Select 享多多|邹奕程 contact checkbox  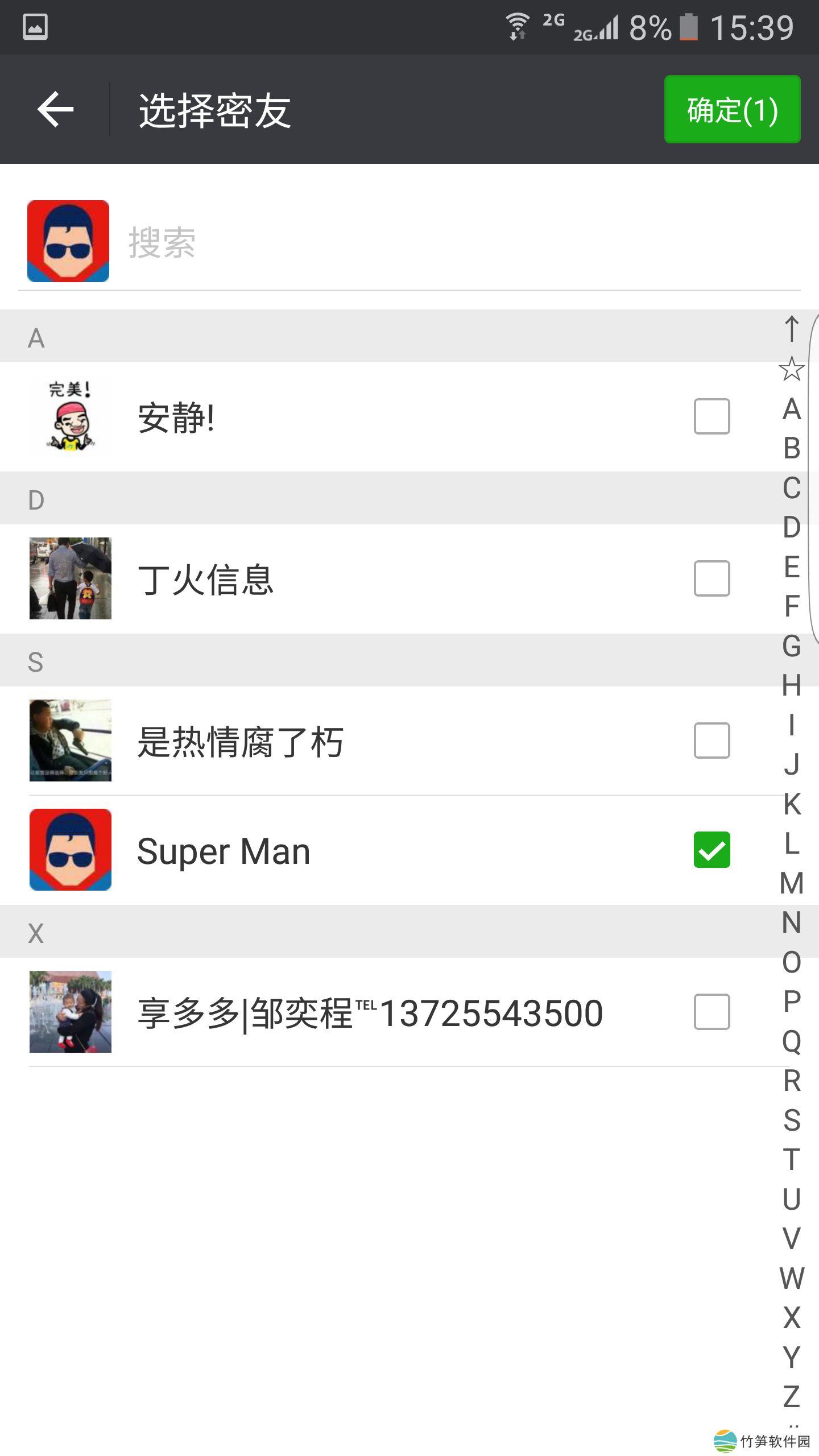click(712, 1012)
